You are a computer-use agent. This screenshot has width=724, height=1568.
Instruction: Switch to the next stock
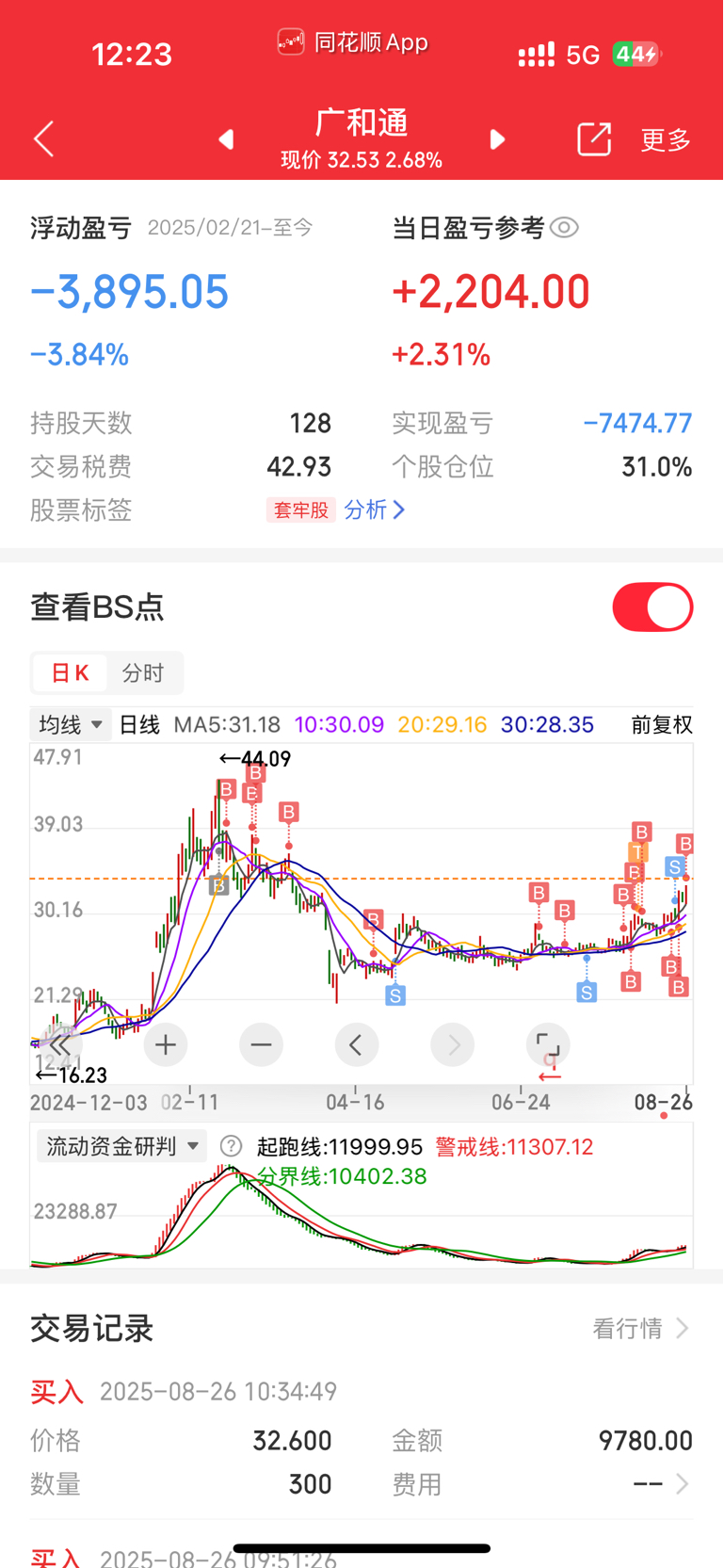coord(498,139)
